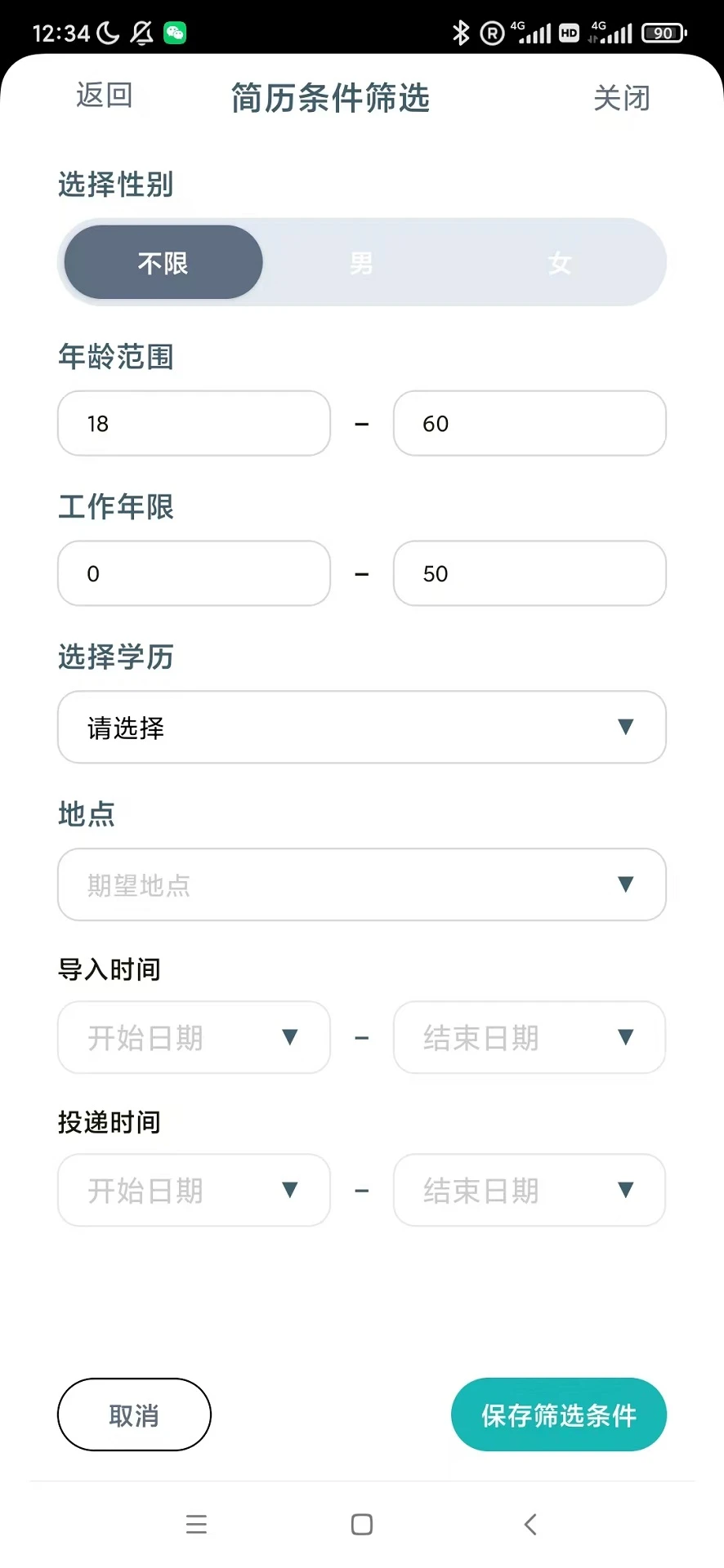Tap the muted alarm icon in status bar
Viewport: 724px width, 1568px height.
pyautogui.click(x=141, y=33)
